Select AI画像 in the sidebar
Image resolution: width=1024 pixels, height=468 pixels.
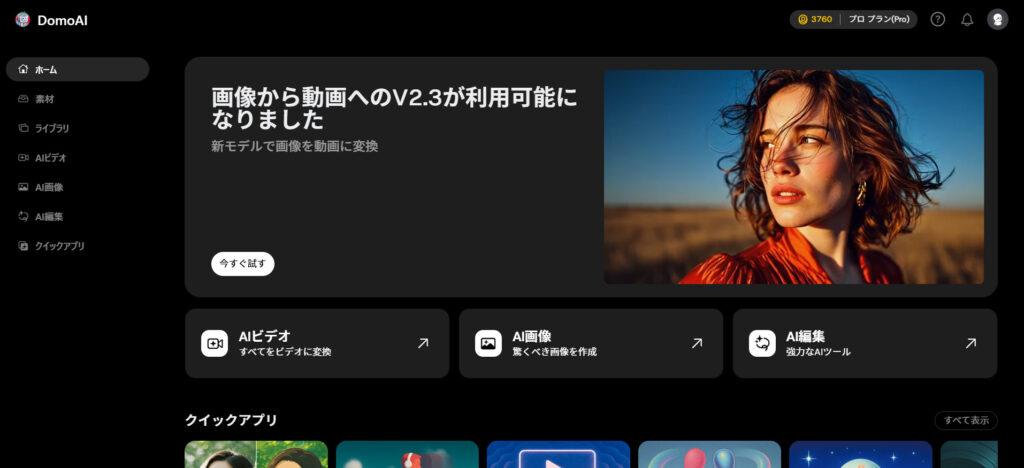(x=48, y=186)
